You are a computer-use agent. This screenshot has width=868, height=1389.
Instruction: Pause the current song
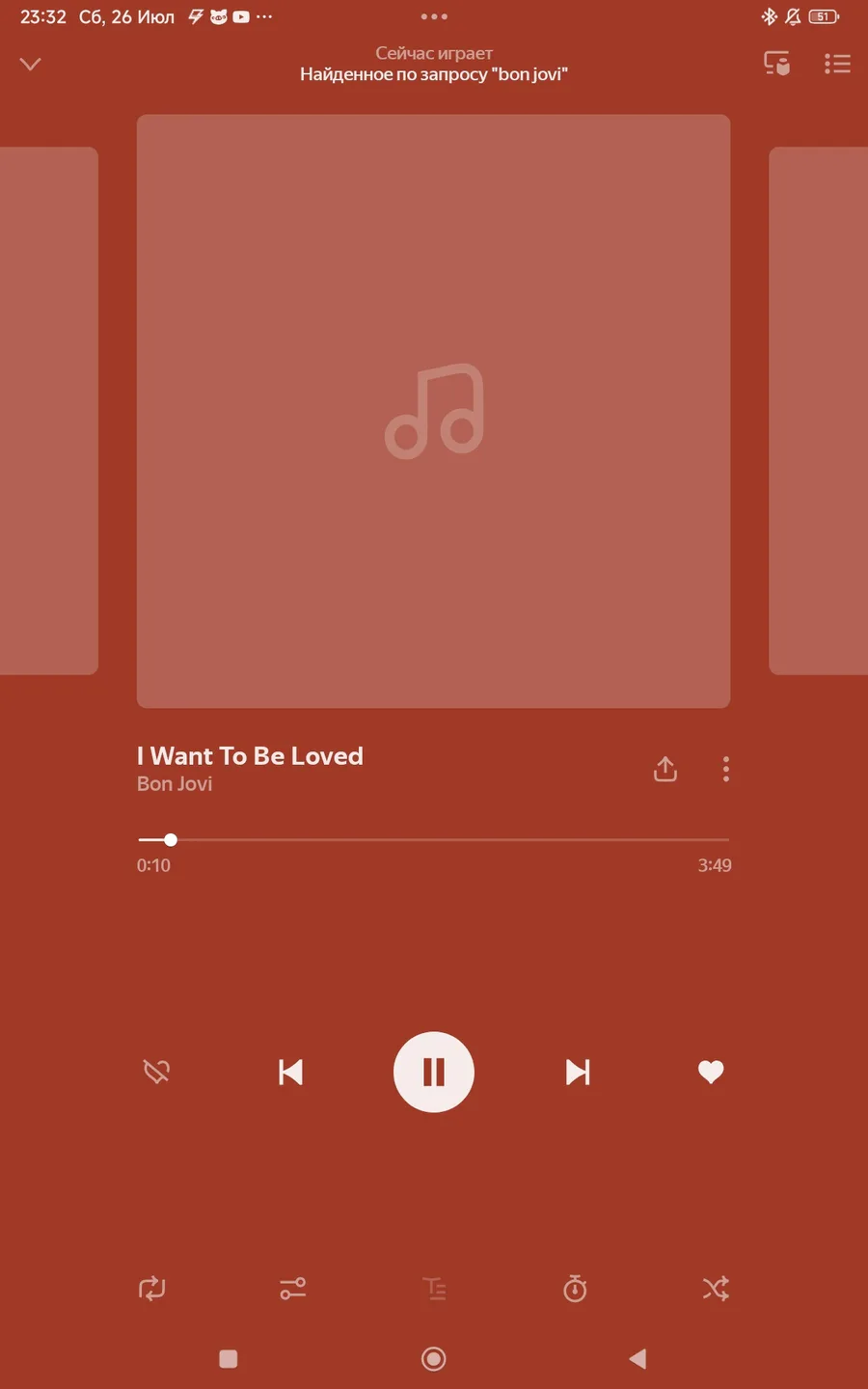(434, 1072)
